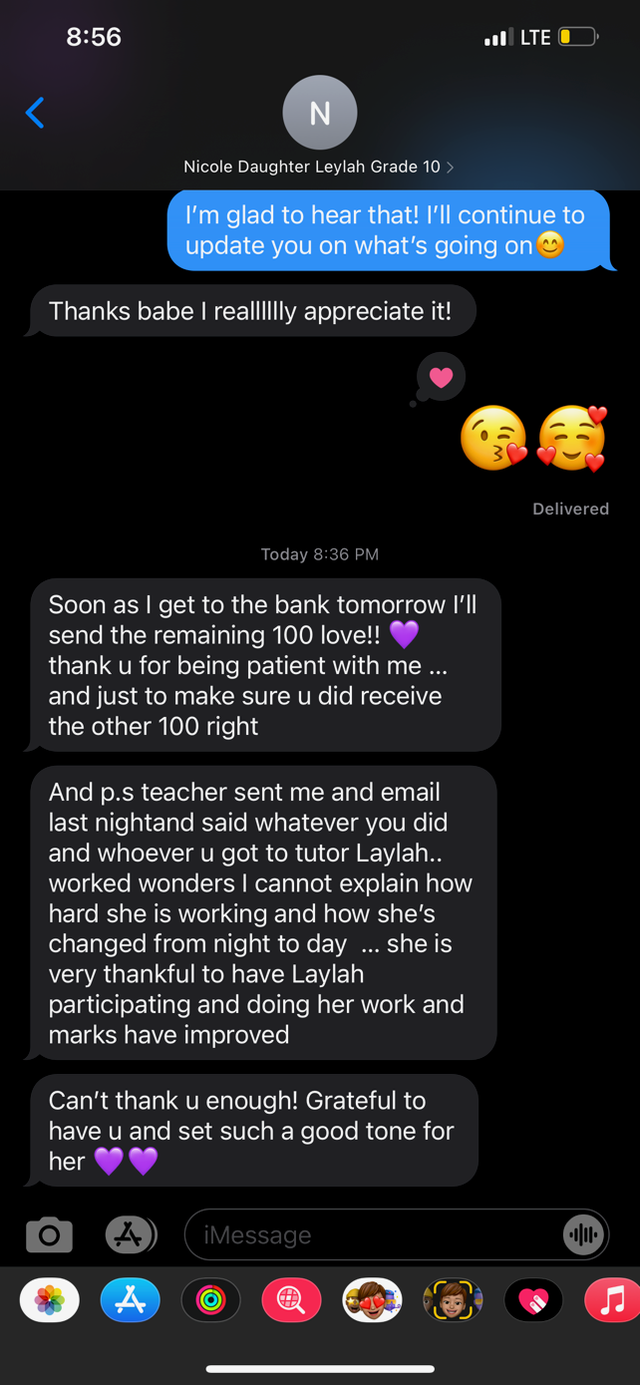The image size is (640, 1385).
Task: Toggle the iMessage app drawer button
Action: point(130,1235)
